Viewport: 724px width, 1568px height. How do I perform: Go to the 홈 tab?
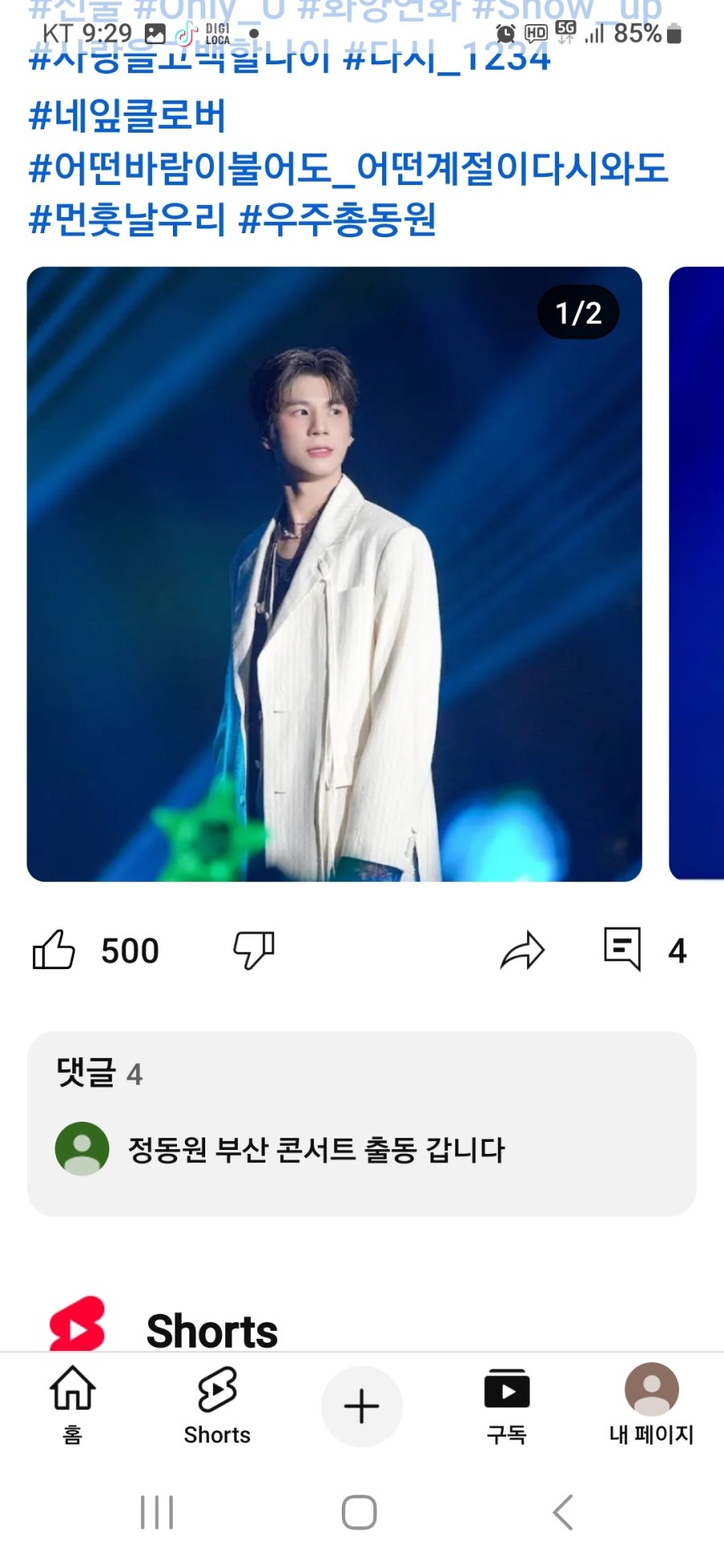[x=72, y=1404]
